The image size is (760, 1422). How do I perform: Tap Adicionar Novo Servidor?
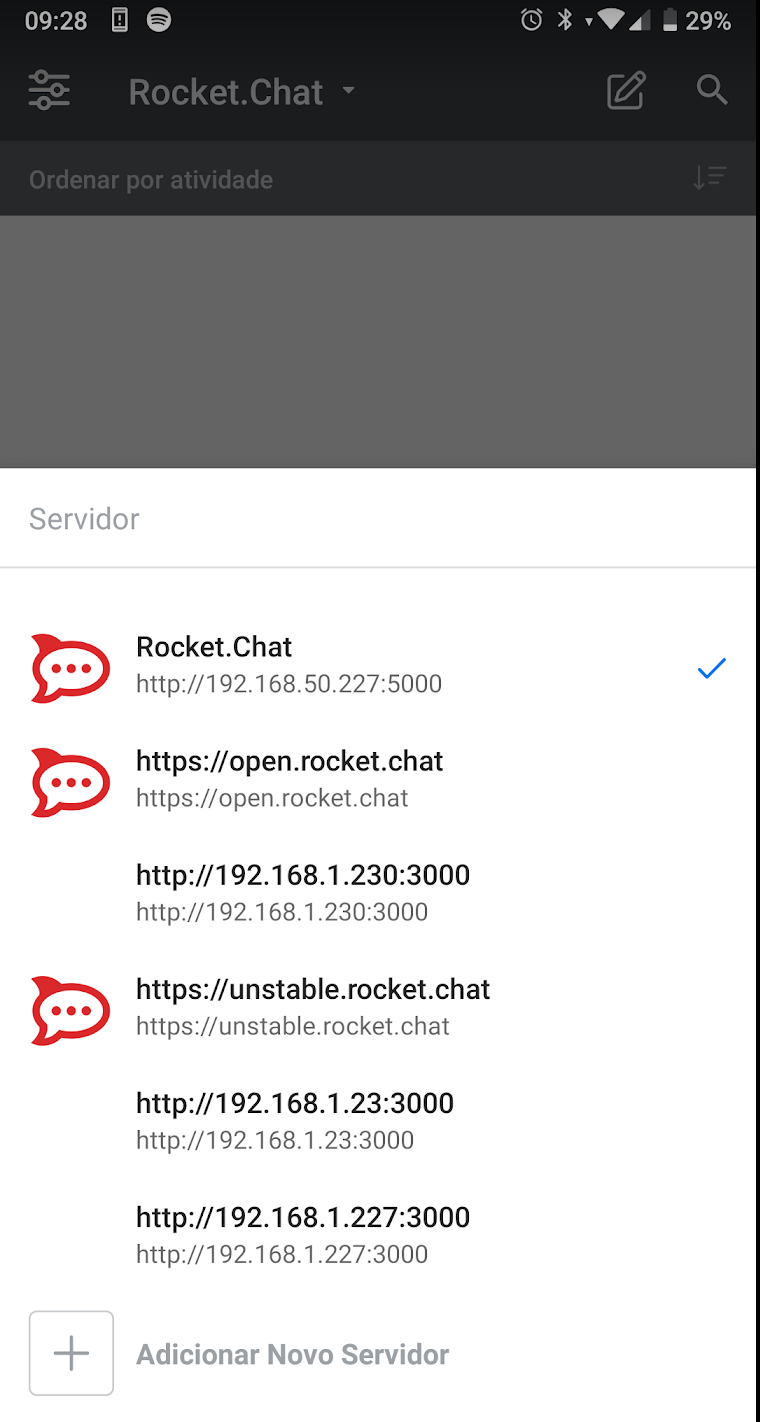292,1354
